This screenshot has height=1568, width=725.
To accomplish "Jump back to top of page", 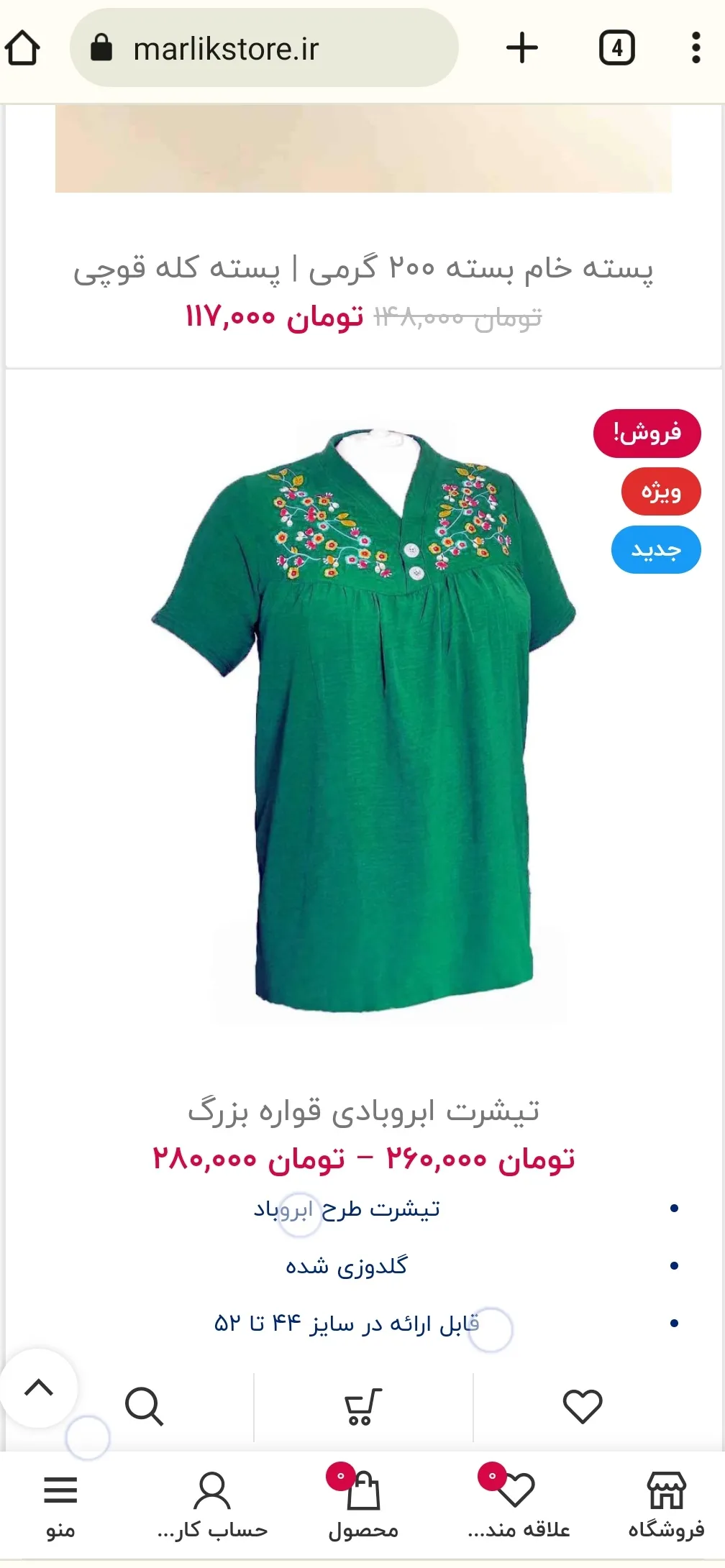I will coord(39,1388).
